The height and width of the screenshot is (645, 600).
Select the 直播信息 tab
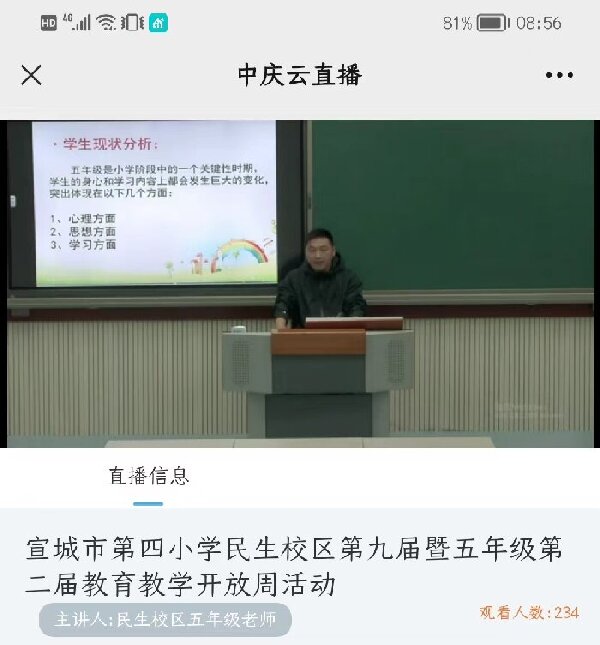pos(149,476)
